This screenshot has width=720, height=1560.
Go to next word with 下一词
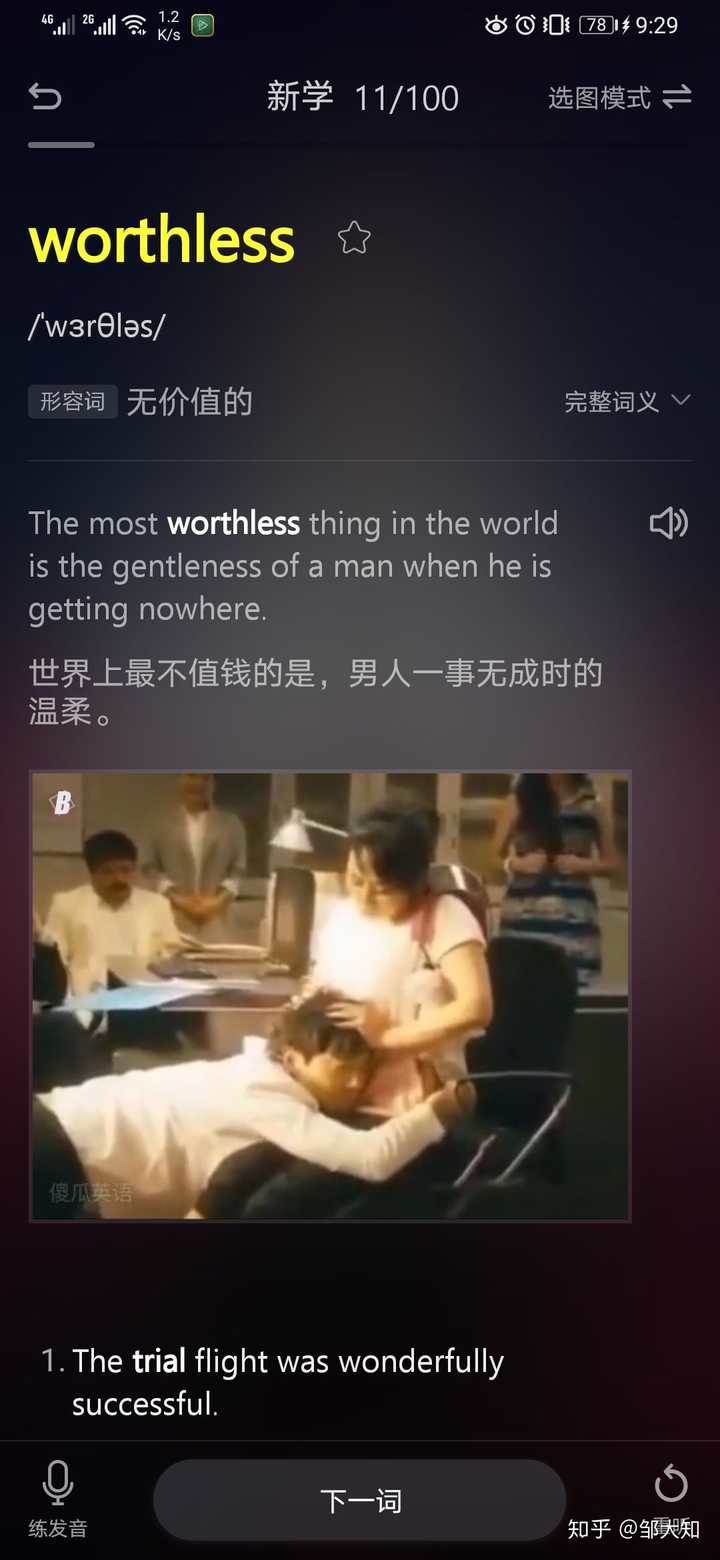(360, 1500)
